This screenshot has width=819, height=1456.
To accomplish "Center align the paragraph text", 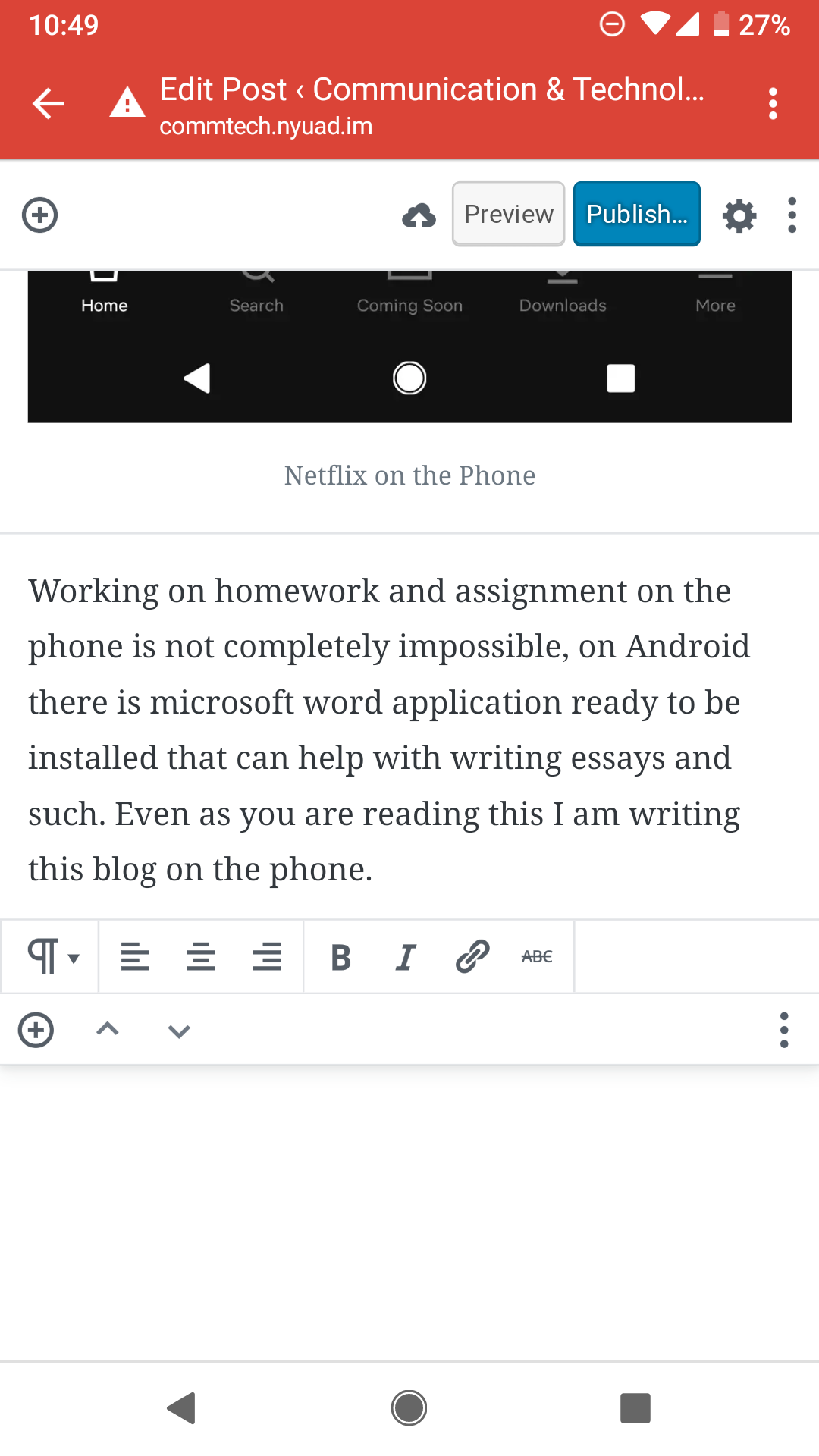I will (201, 956).
